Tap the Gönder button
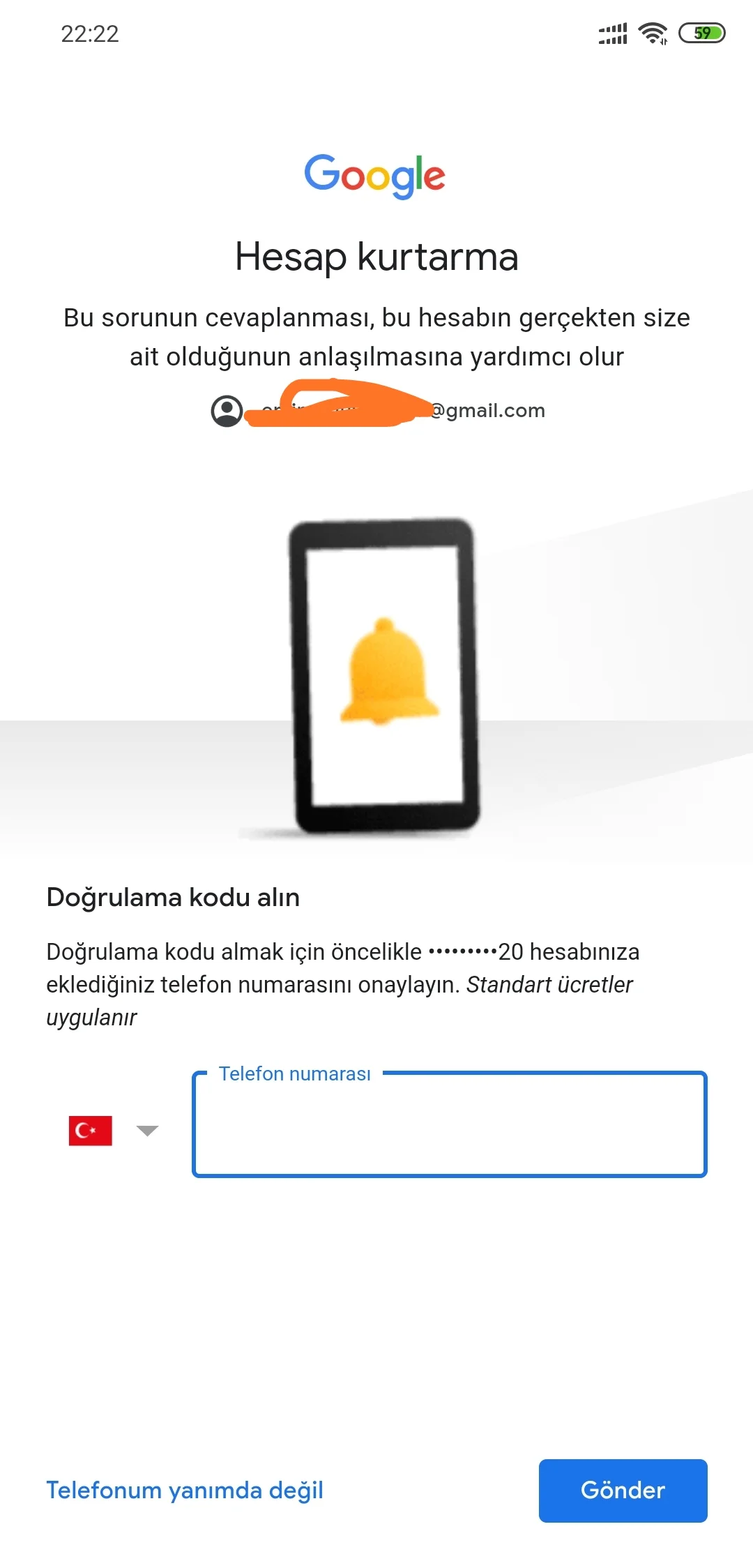The width and height of the screenshot is (753, 1568). point(623,1490)
